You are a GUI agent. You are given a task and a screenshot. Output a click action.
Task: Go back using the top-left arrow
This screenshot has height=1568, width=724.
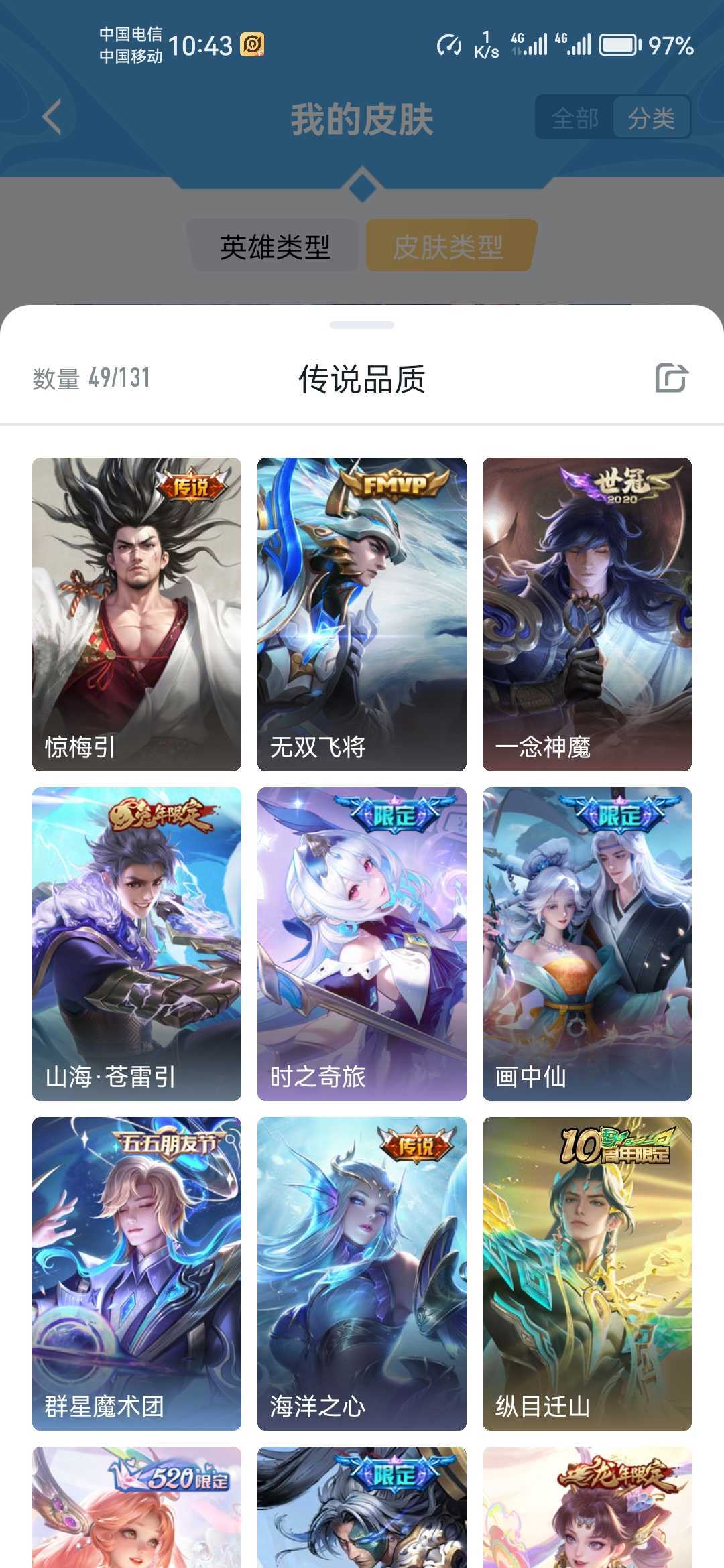click(52, 117)
